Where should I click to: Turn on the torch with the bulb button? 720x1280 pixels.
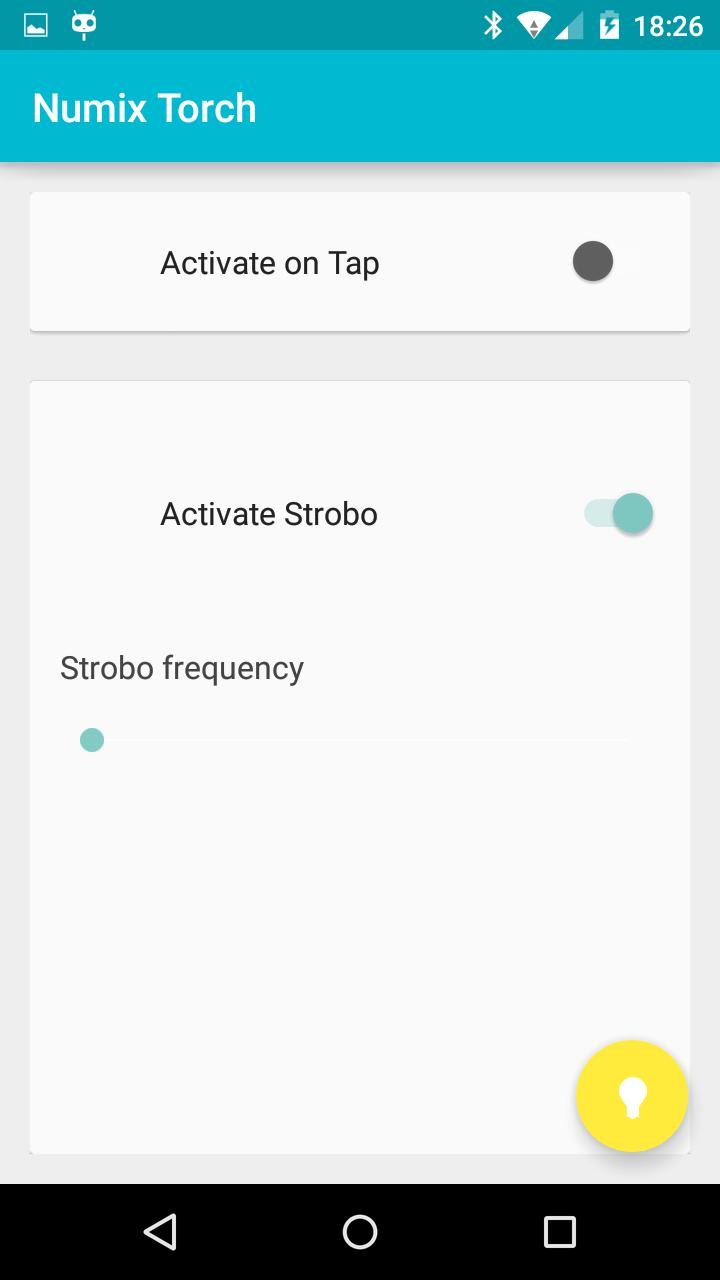click(x=632, y=1096)
